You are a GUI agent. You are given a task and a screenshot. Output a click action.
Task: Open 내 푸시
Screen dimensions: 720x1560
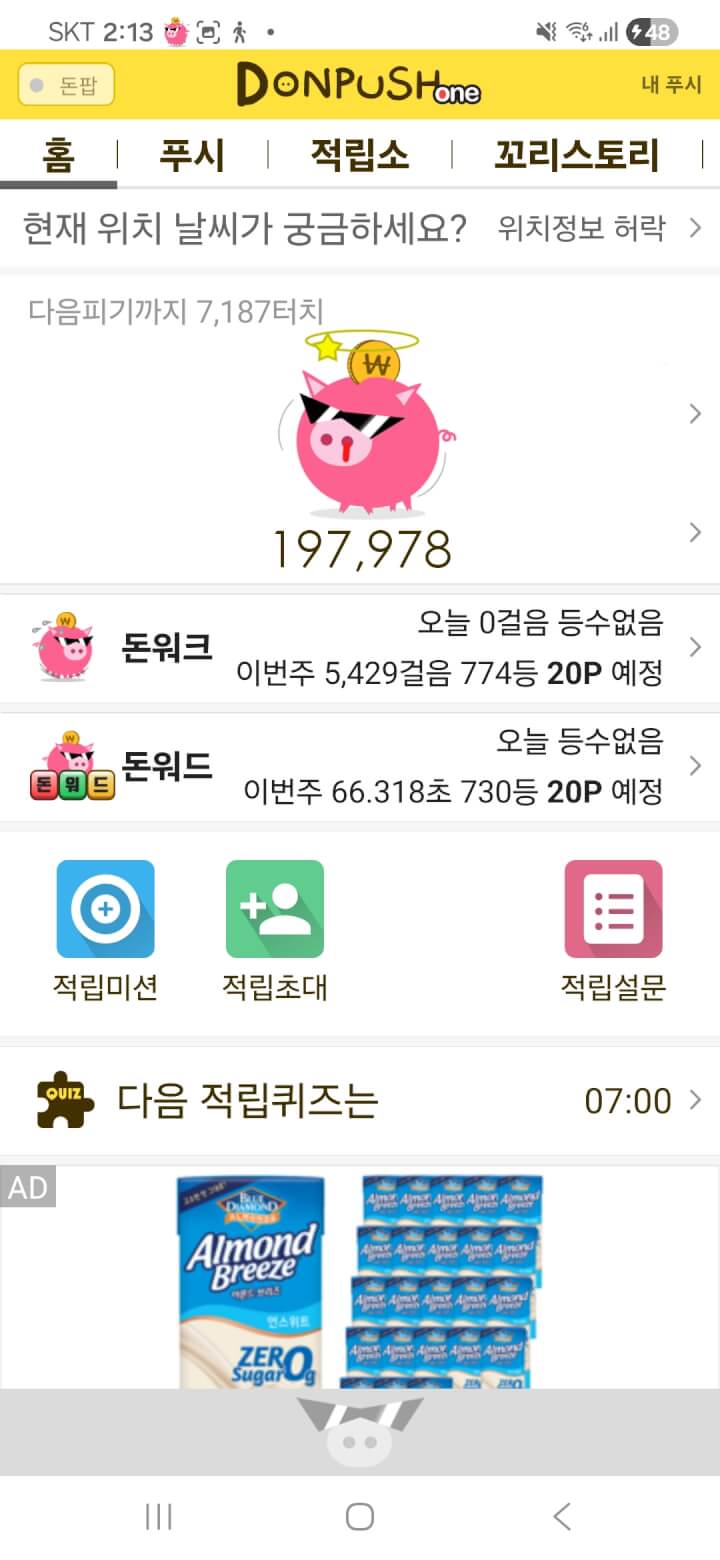coord(672,85)
